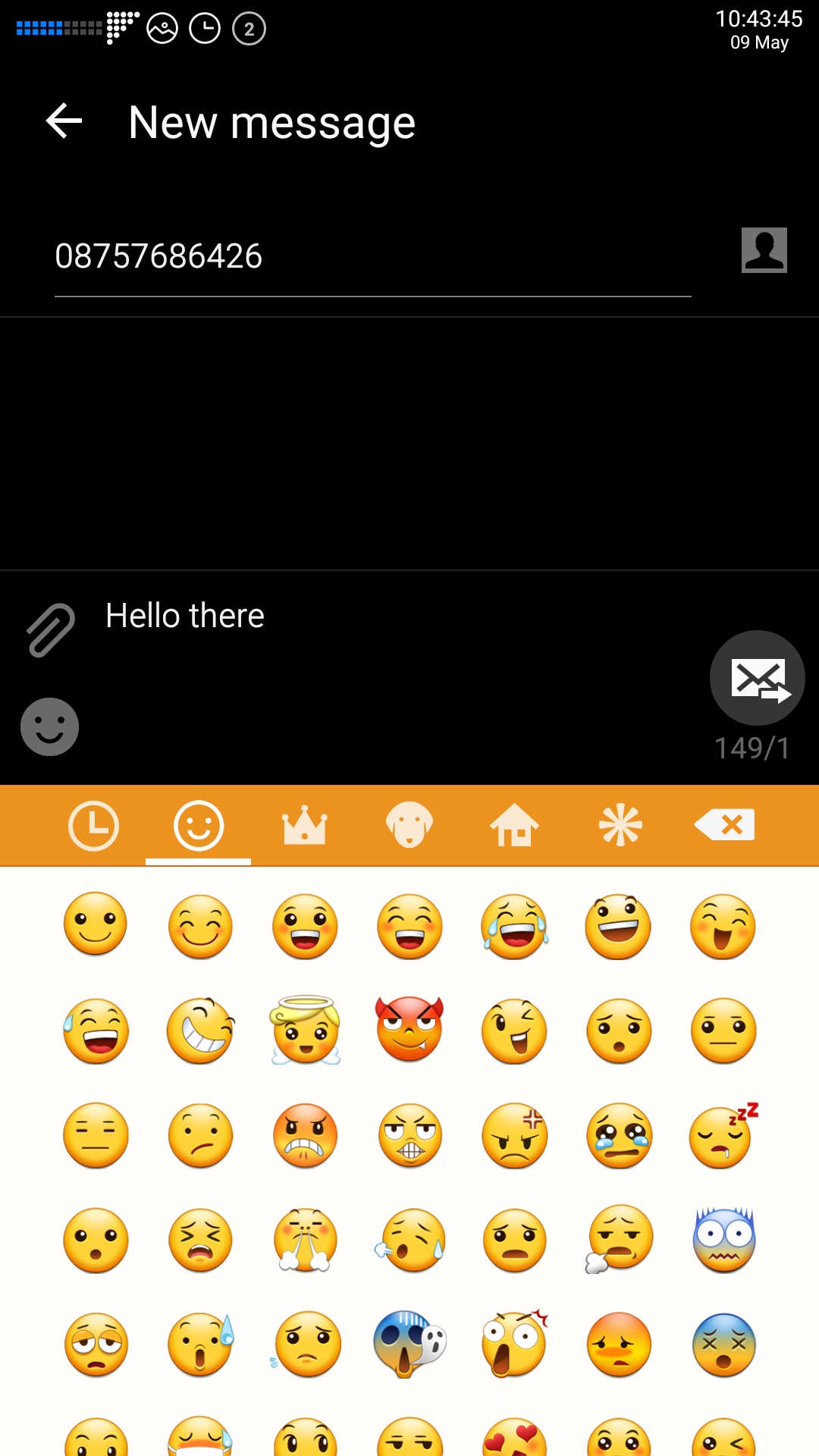Switch to the crown emoji tab
Viewport: 819px width, 1456px height.
tap(304, 825)
